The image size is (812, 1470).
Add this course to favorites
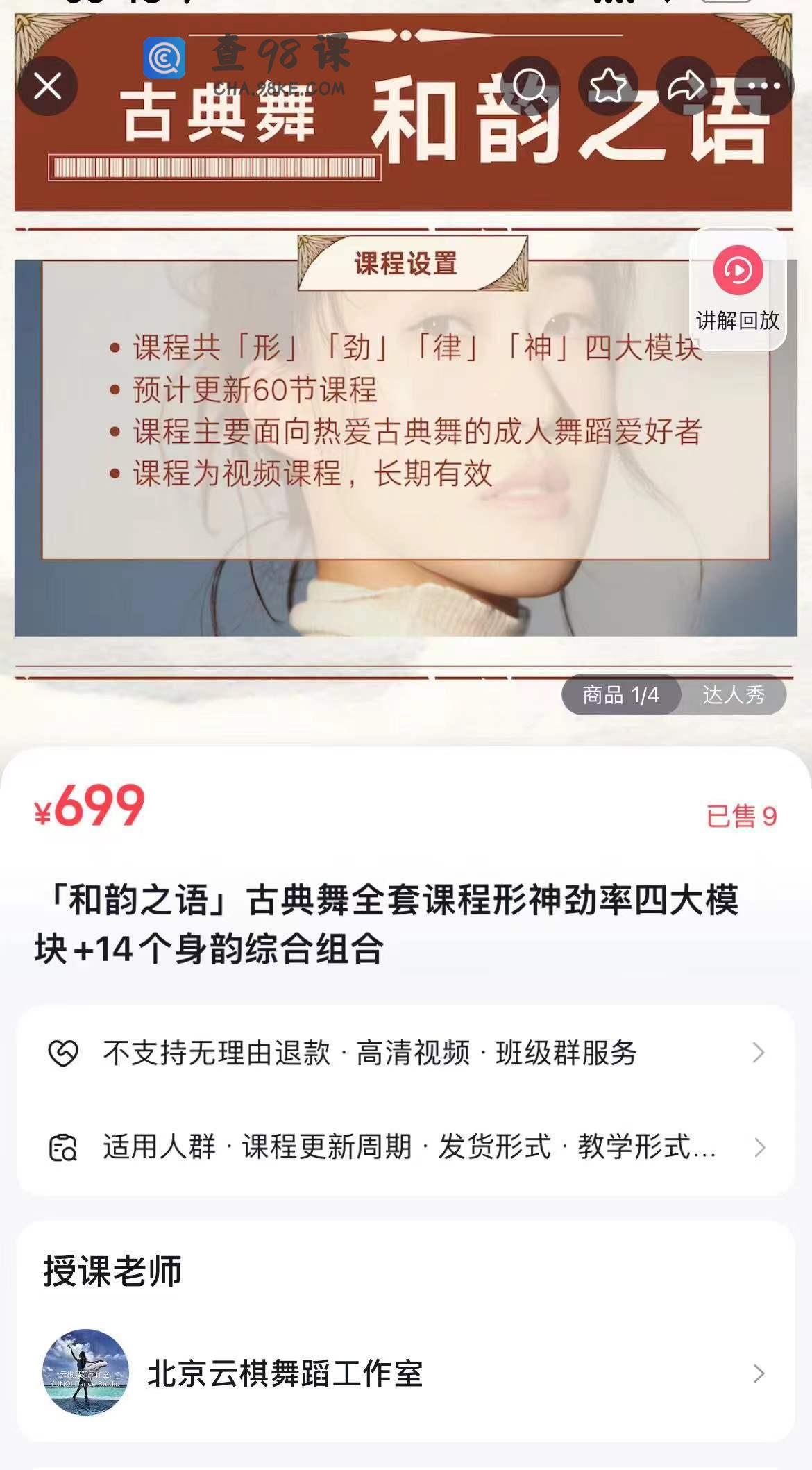coord(608,87)
